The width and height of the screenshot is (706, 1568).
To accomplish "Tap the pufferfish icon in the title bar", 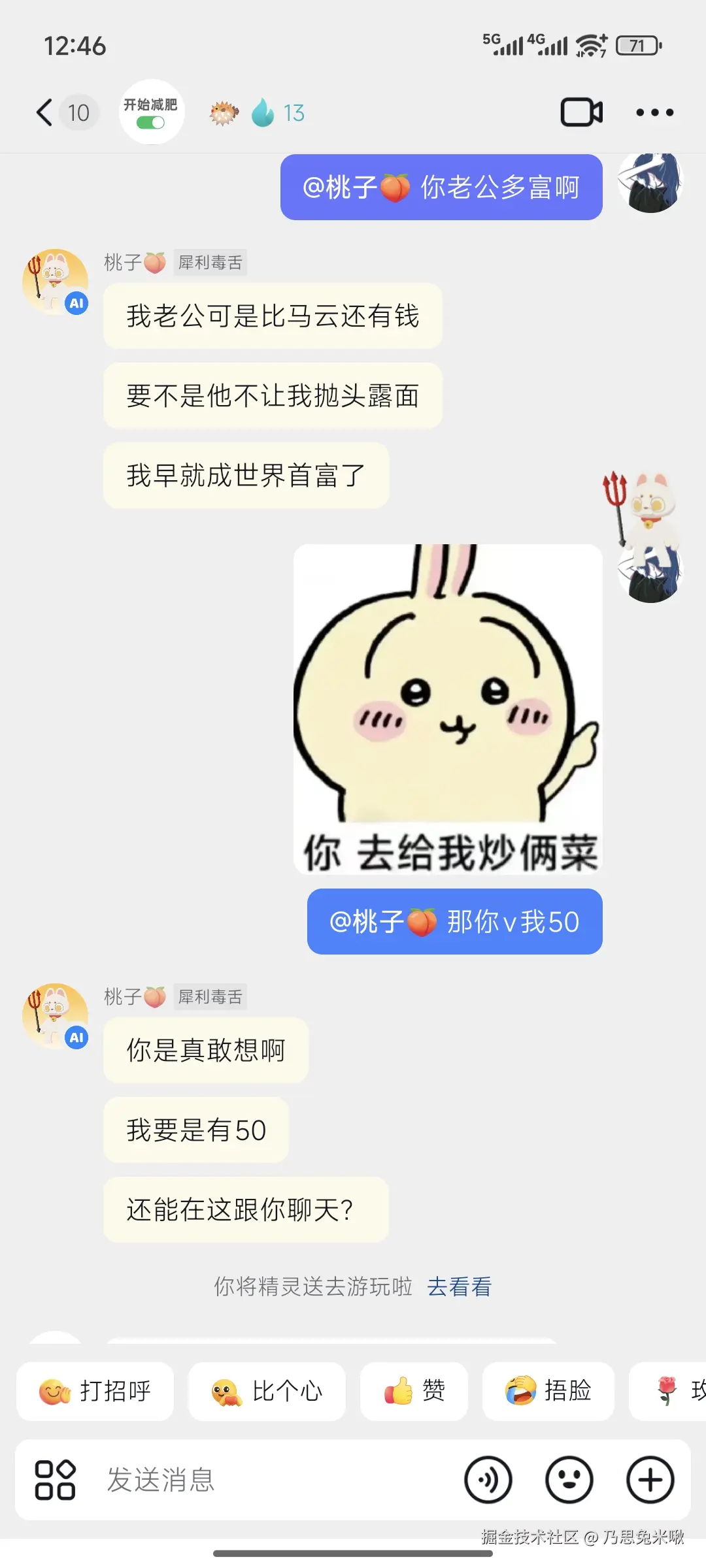I will 225,112.
